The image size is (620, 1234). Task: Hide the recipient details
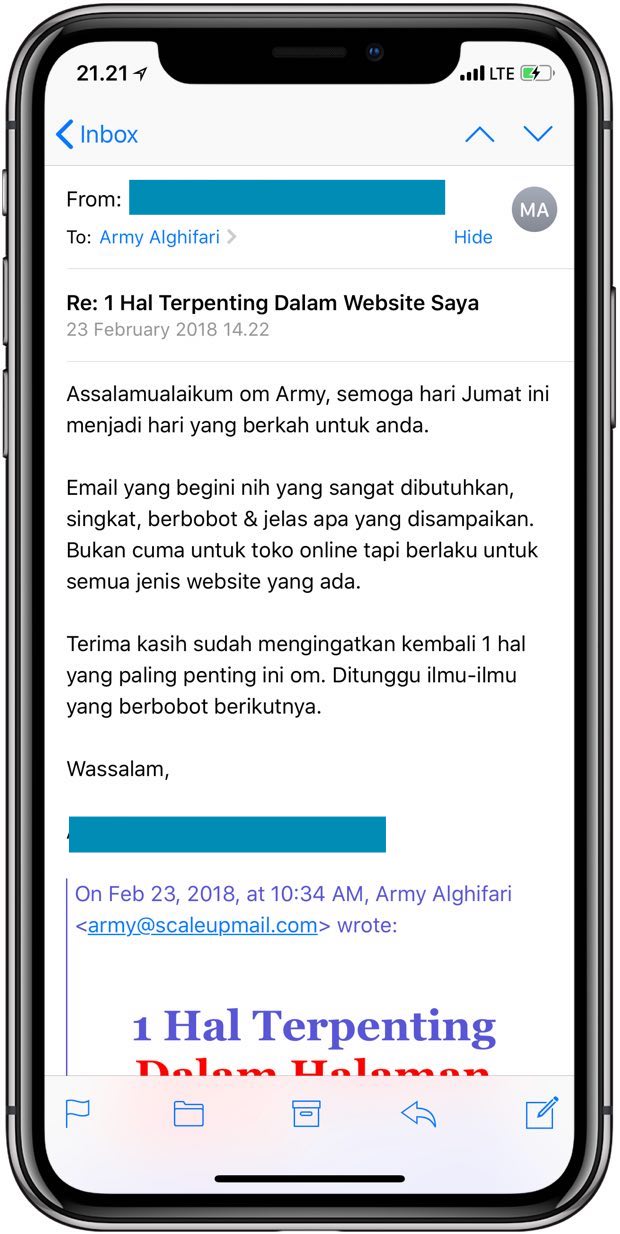(473, 237)
